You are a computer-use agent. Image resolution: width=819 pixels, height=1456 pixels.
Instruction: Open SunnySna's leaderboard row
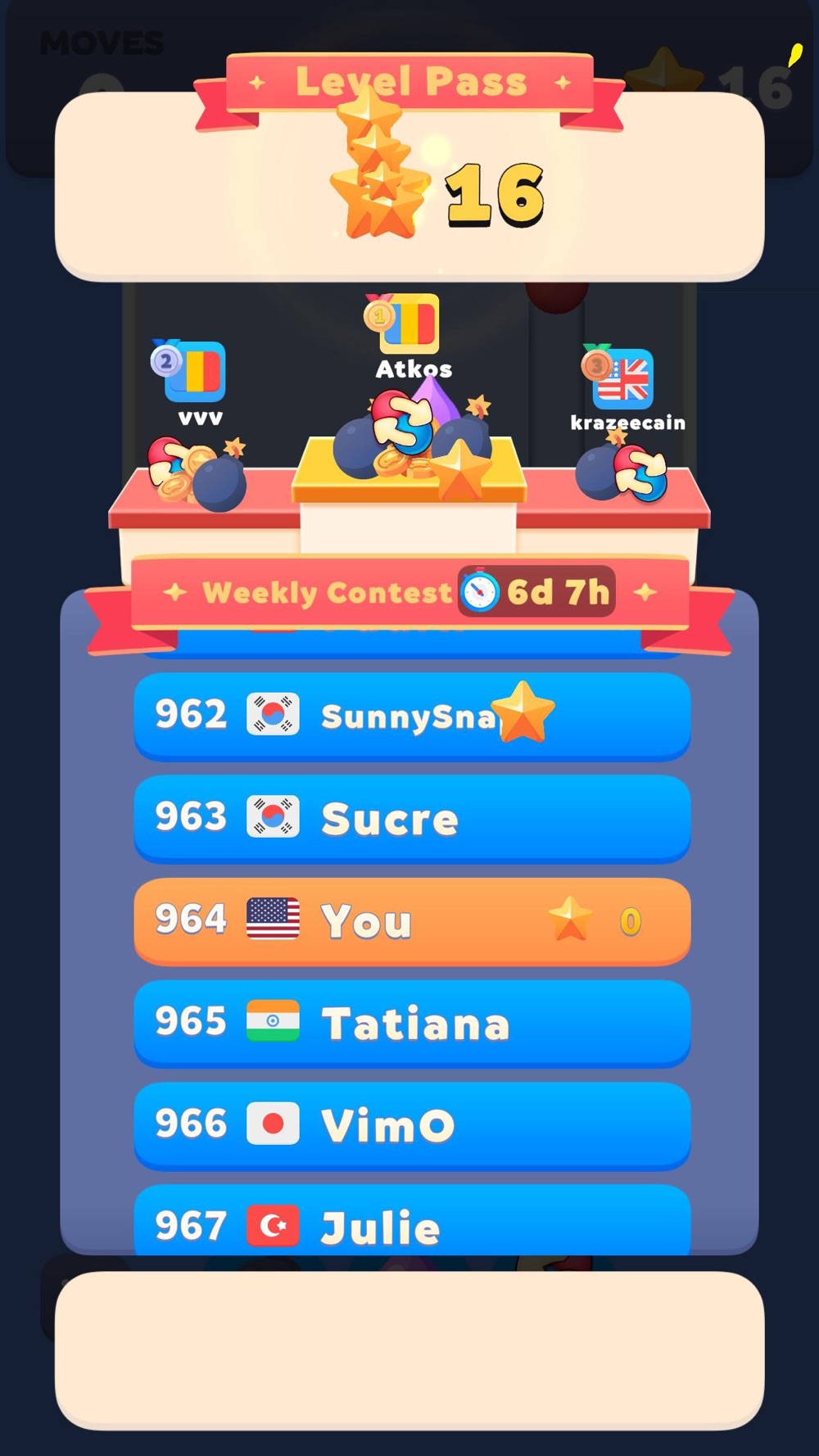(412, 717)
